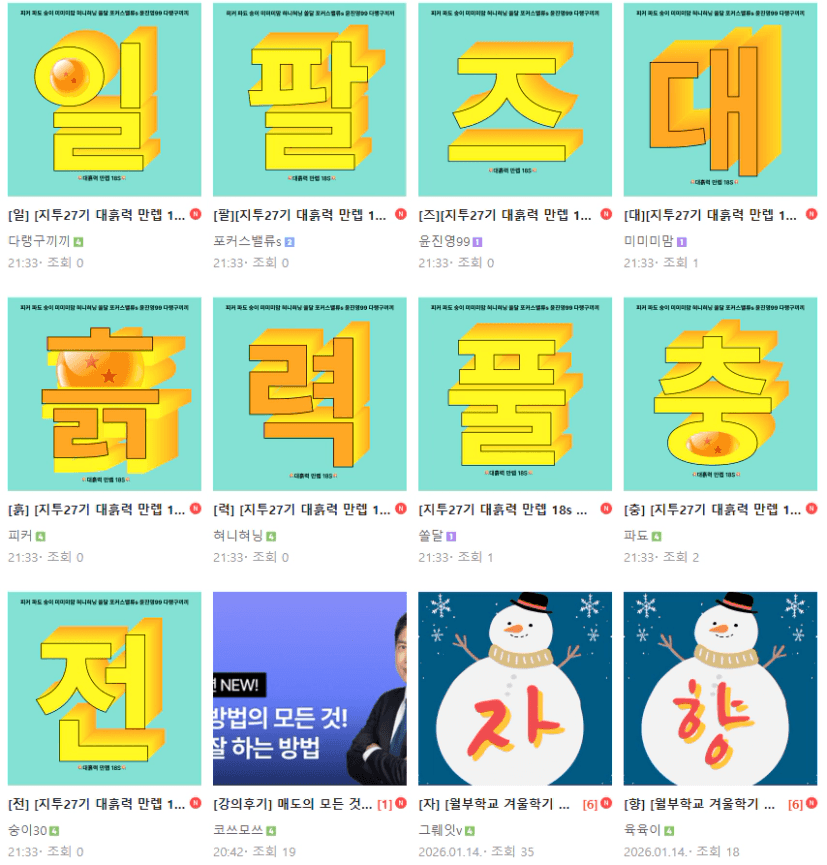Open the [자] snowman post by 그뤠잇v
The width and height of the screenshot is (827, 865).
click(x=515, y=688)
